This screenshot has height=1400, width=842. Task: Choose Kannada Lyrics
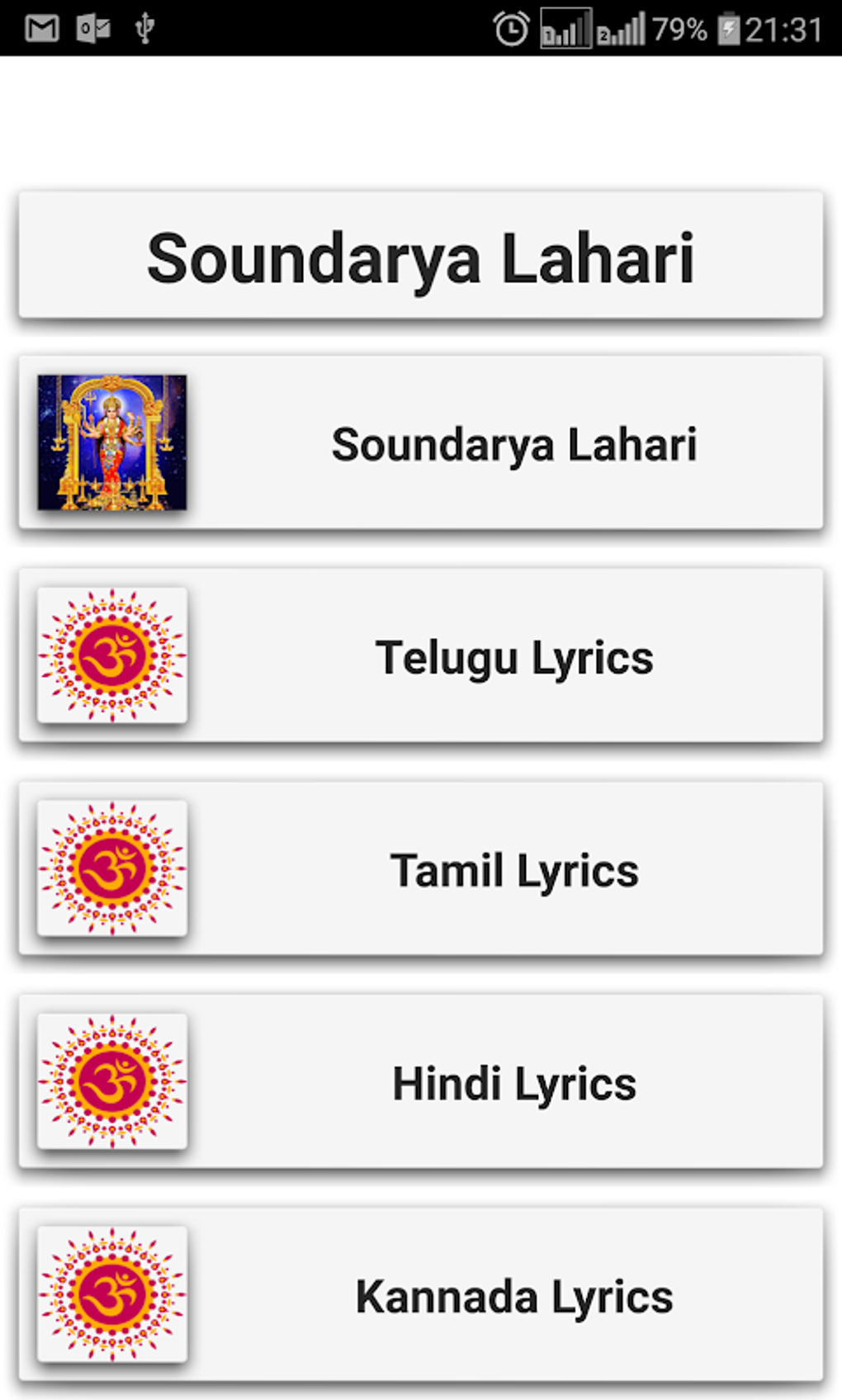click(x=421, y=1295)
